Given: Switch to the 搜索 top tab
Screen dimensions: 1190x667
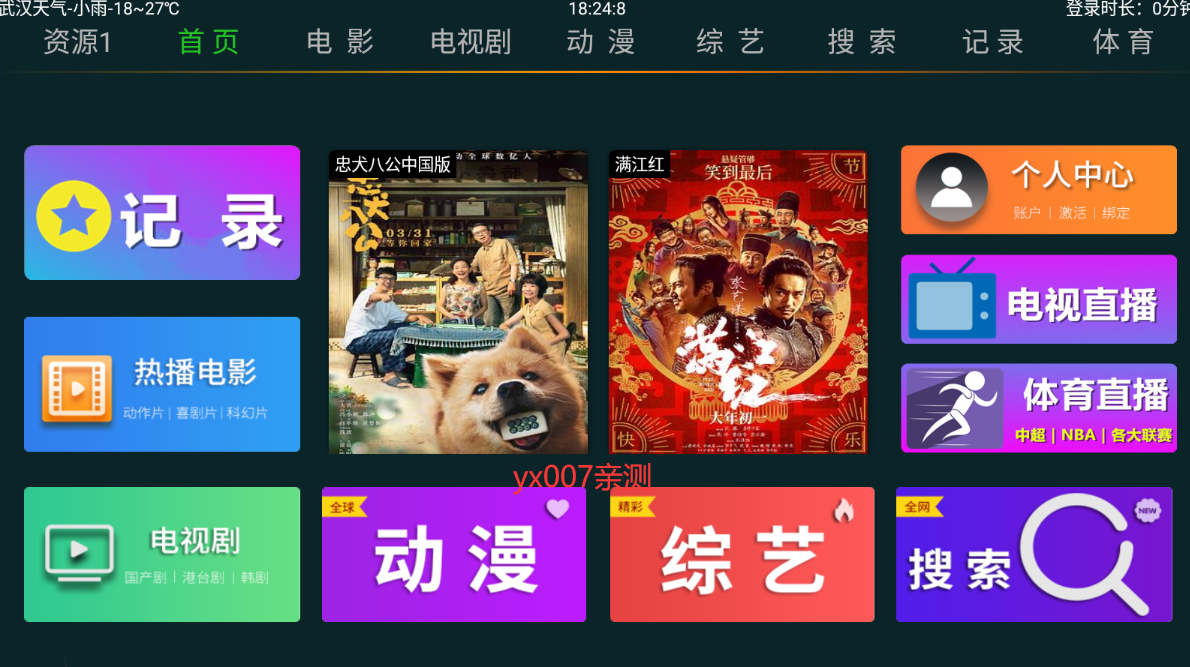Looking at the screenshot, I should click(x=862, y=43).
